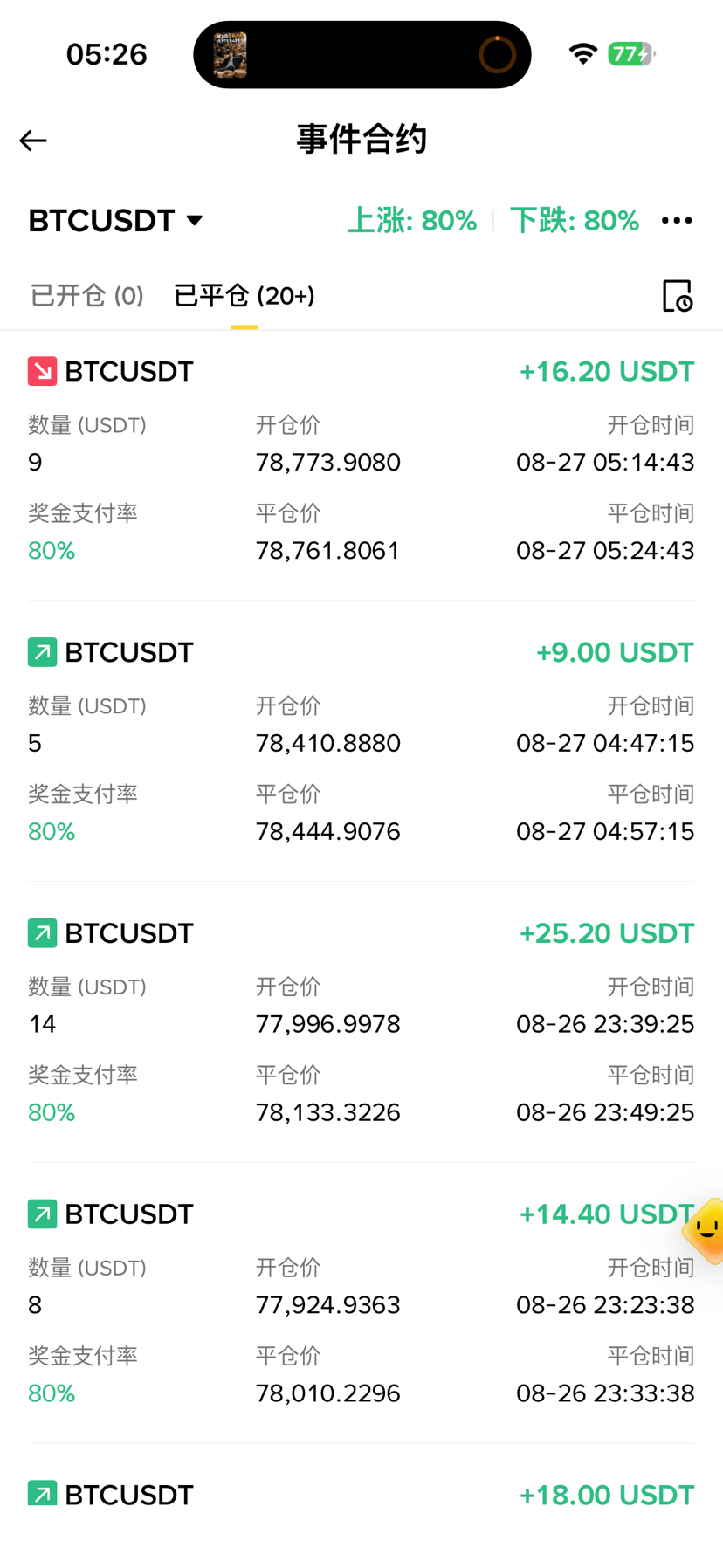Switch to the 已开仓 (0) tab
The width and height of the screenshot is (723, 1568).
tap(86, 296)
